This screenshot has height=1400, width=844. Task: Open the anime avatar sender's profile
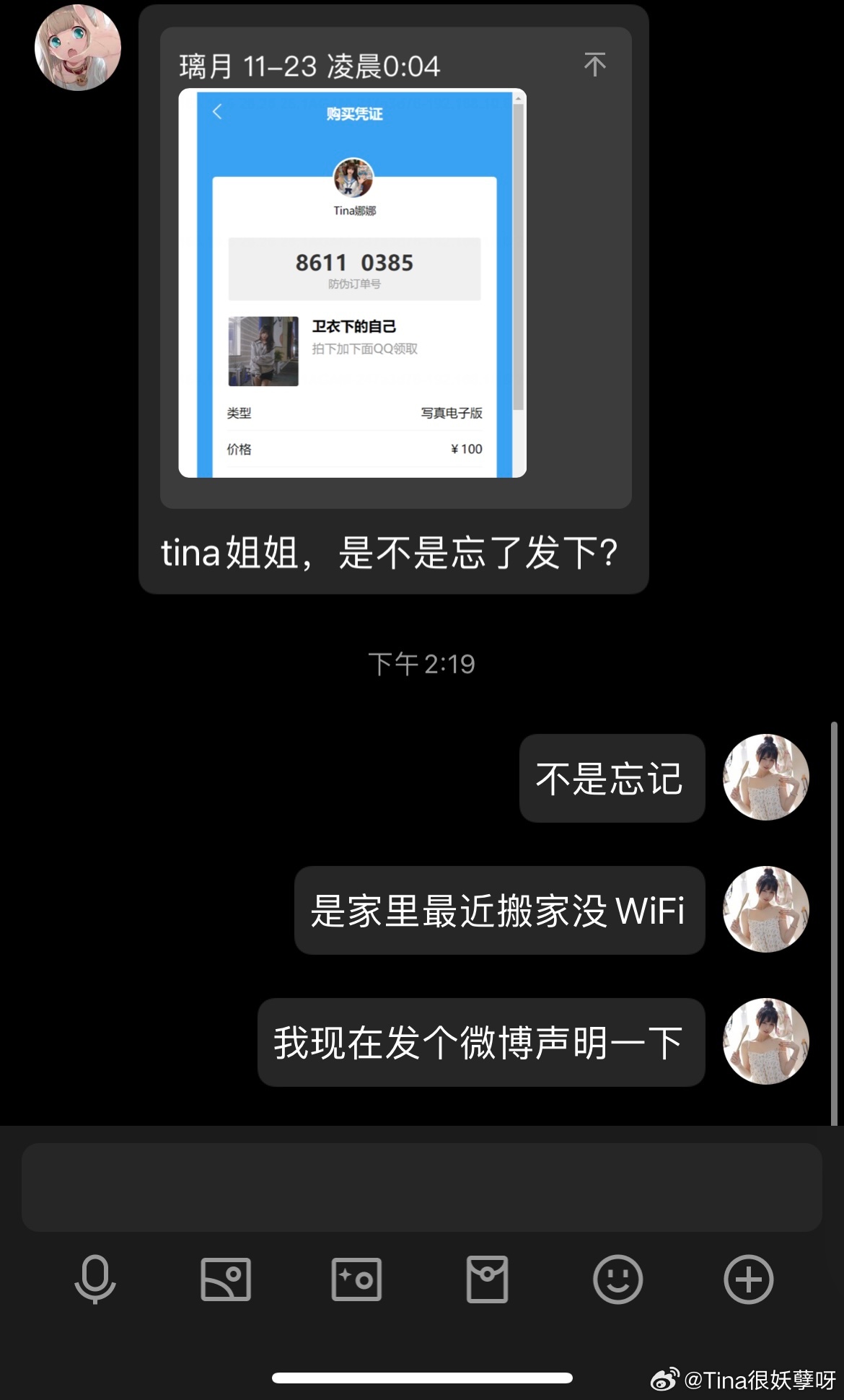click(x=78, y=48)
